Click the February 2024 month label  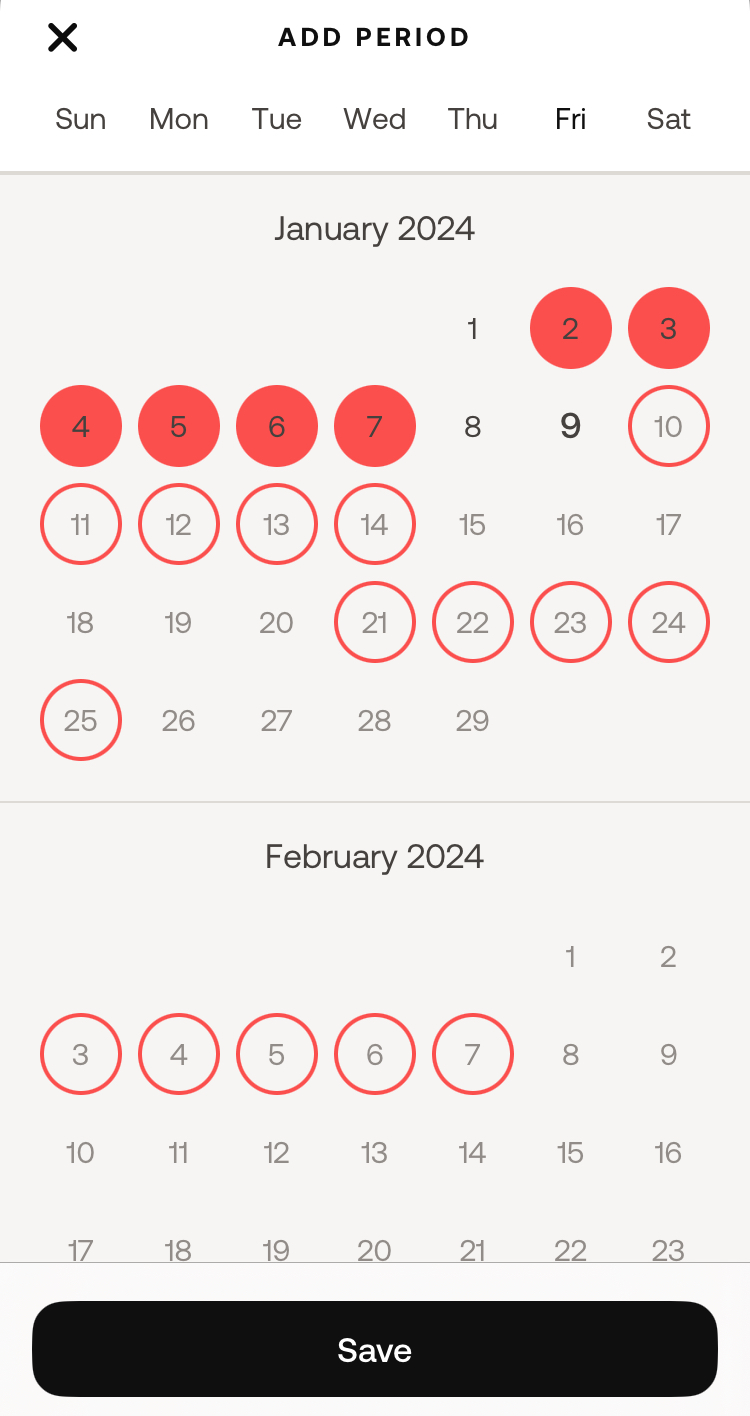[374, 856]
